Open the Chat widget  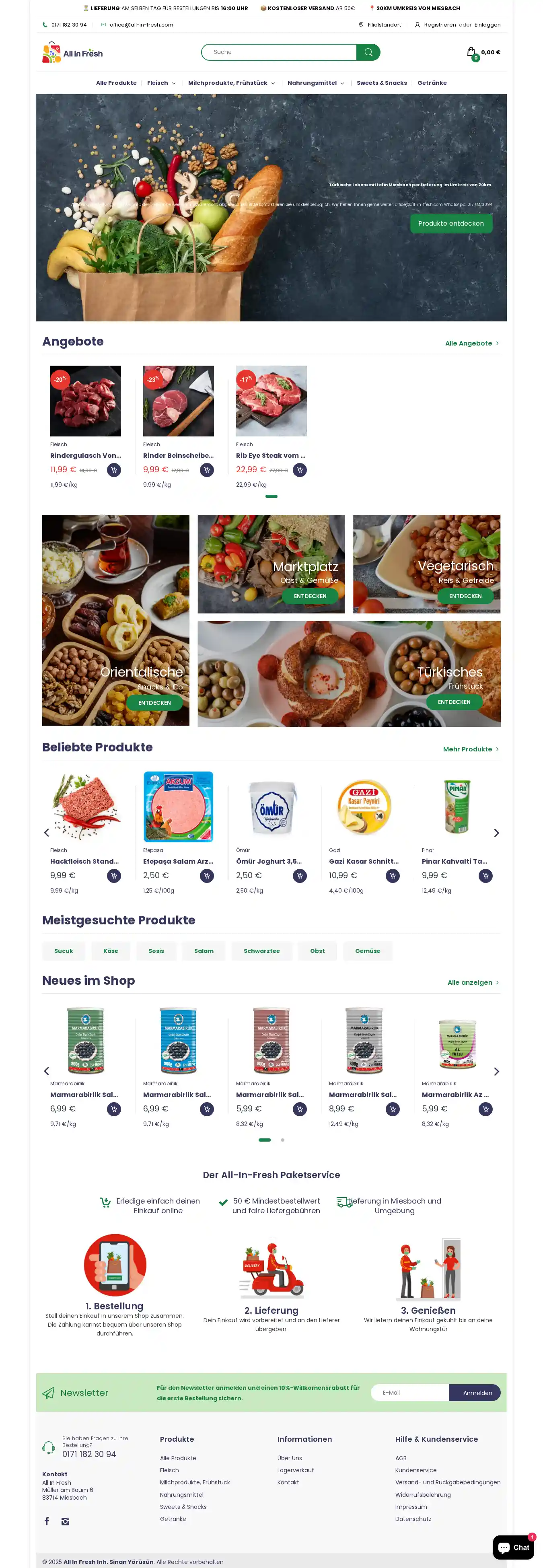point(513,1547)
